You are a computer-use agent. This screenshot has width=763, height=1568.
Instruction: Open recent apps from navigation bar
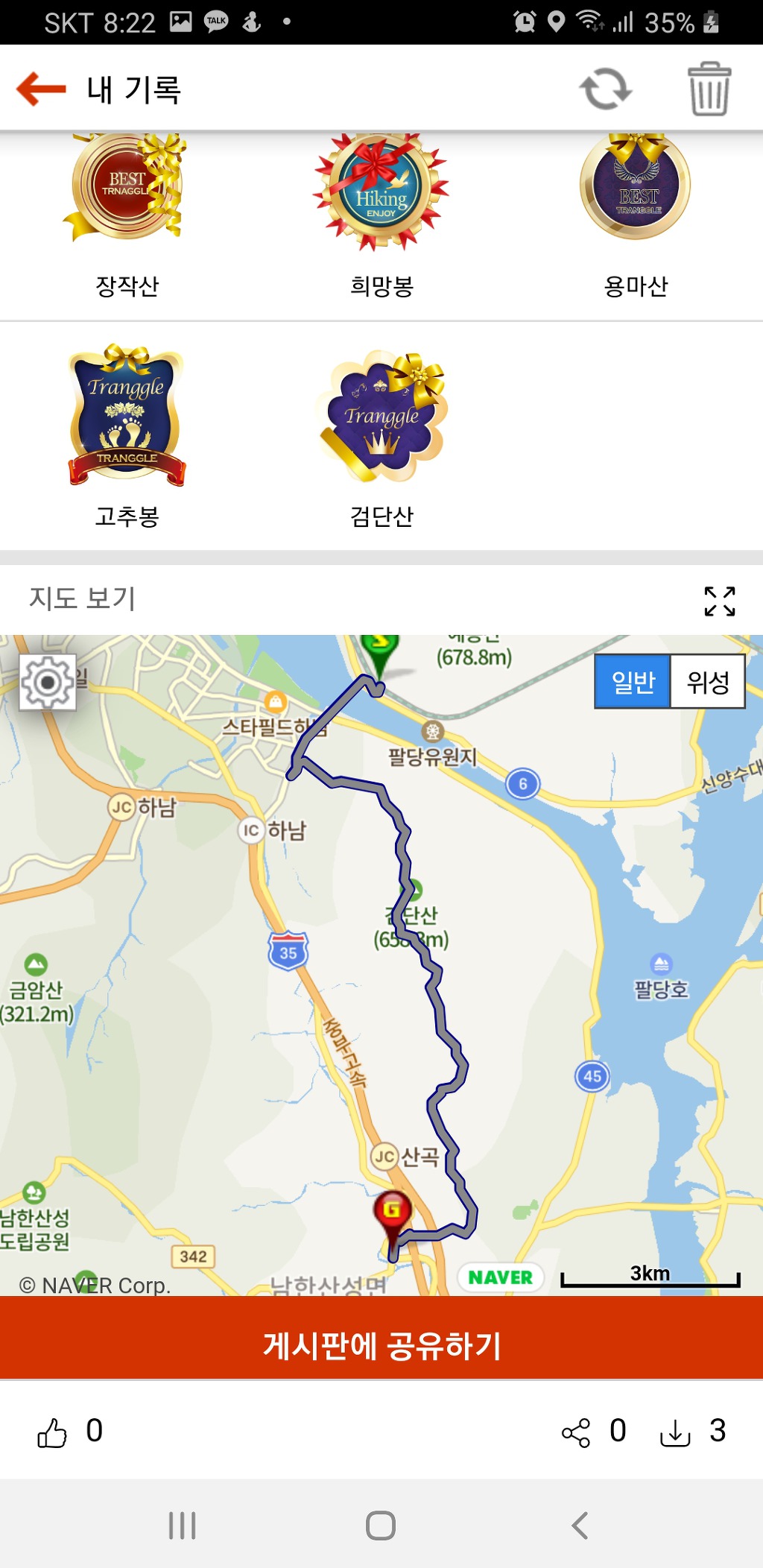pos(182,1525)
